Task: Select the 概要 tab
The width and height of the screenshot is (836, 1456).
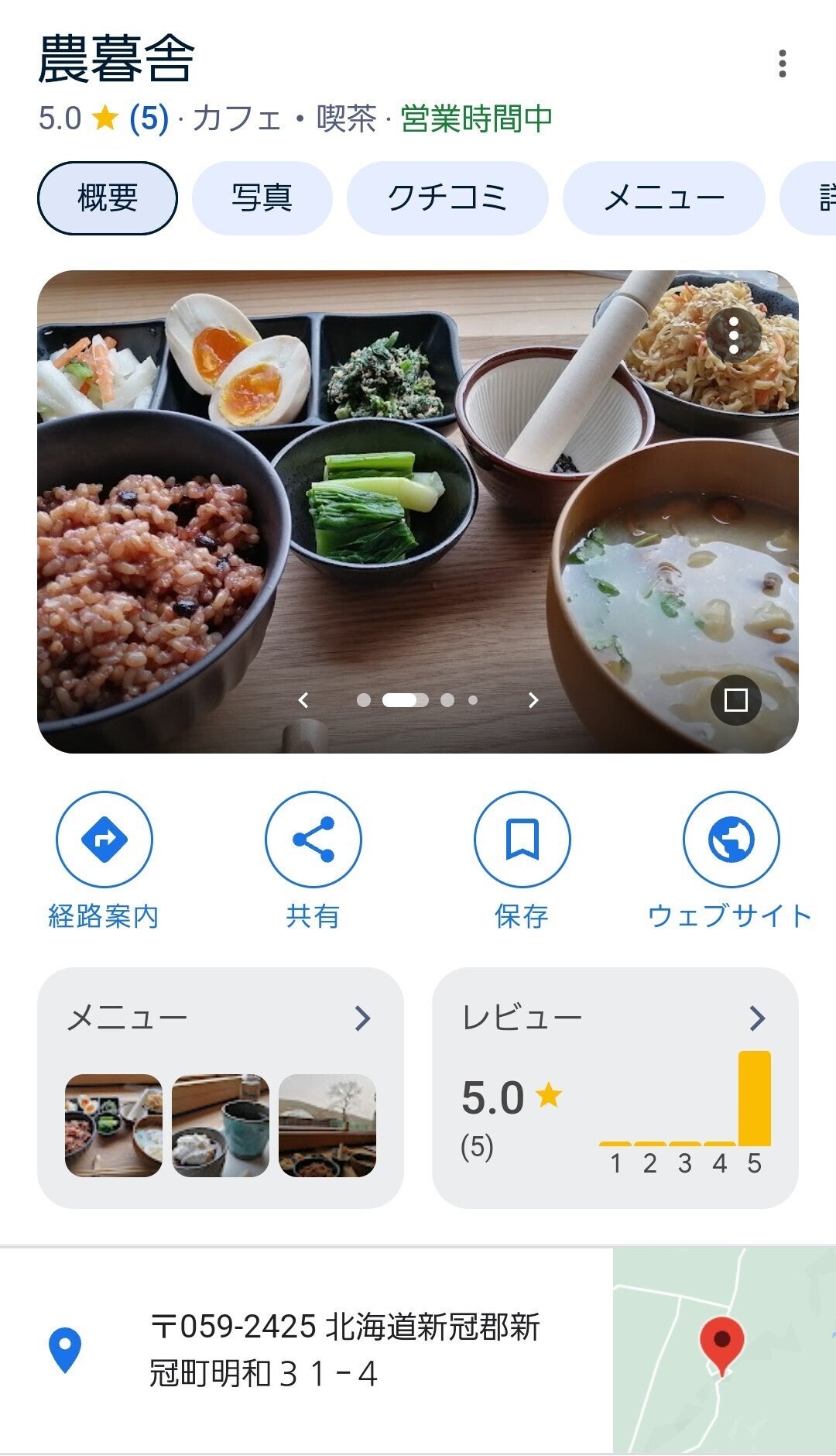Action: point(107,198)
